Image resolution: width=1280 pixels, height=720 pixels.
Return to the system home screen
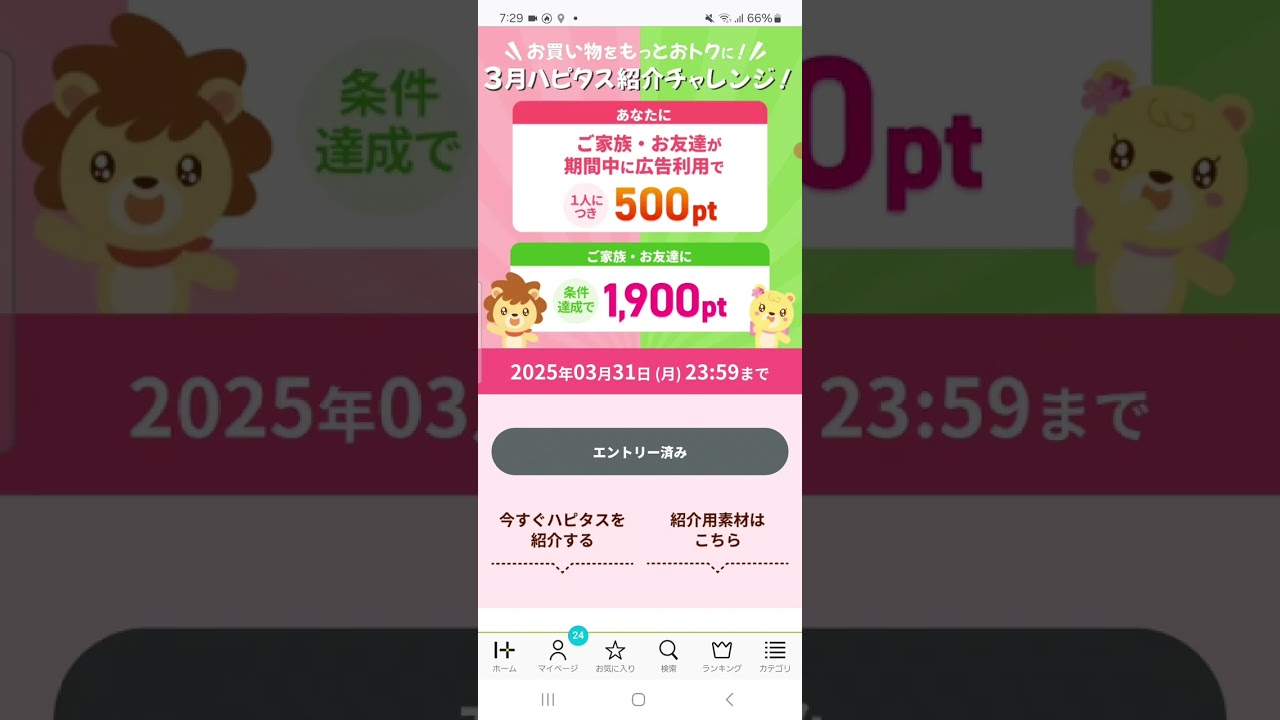pos(639,700)
